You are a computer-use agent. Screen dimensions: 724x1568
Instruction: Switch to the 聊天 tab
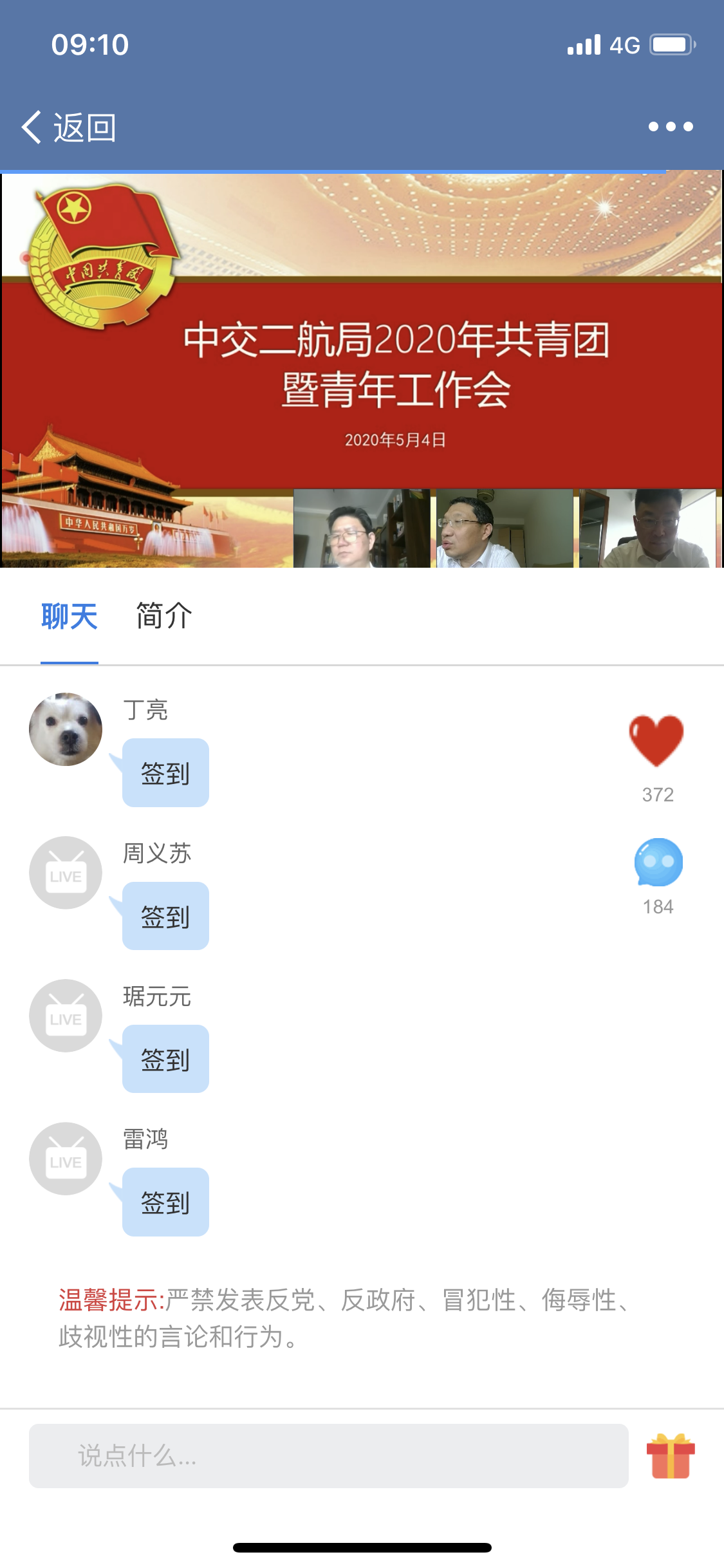(68, 615)
